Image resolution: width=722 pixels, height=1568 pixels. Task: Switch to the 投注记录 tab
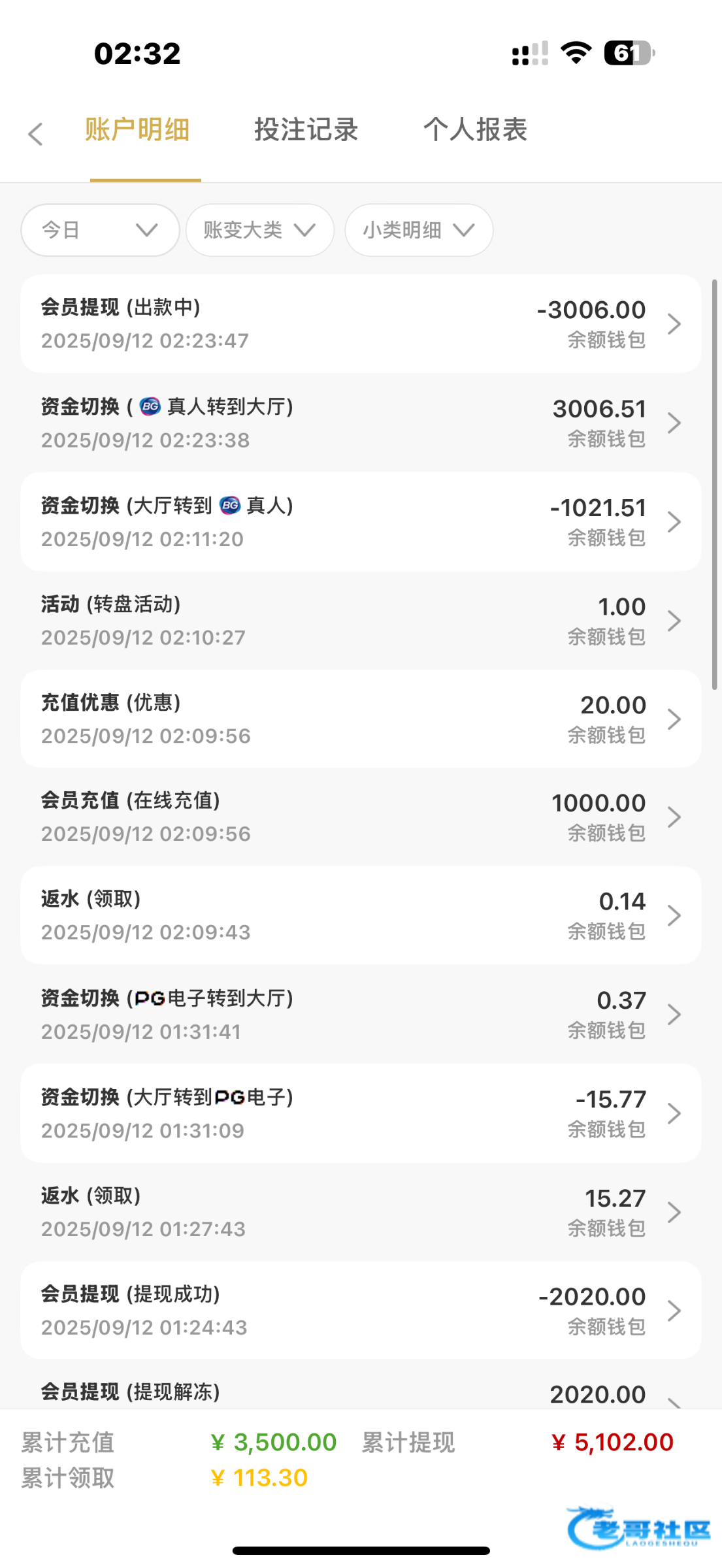click(x=306, y=129)
